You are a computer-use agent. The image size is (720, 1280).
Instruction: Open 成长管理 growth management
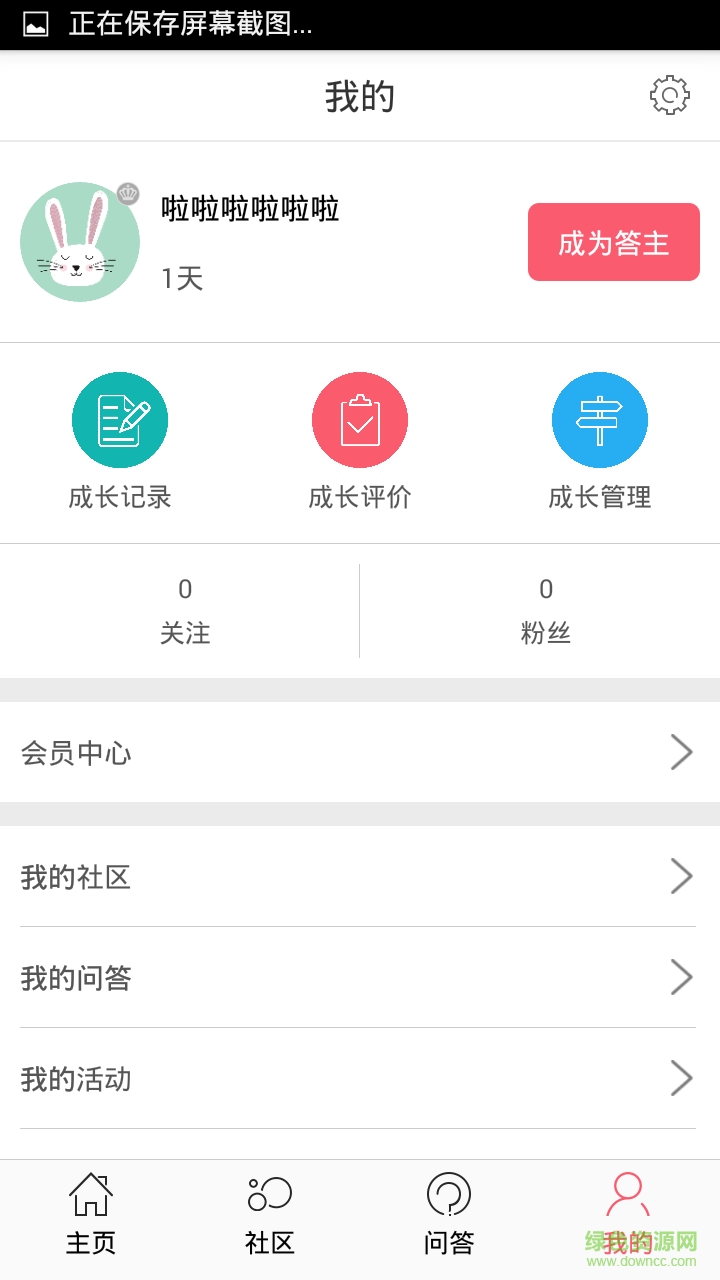point(600,440)
